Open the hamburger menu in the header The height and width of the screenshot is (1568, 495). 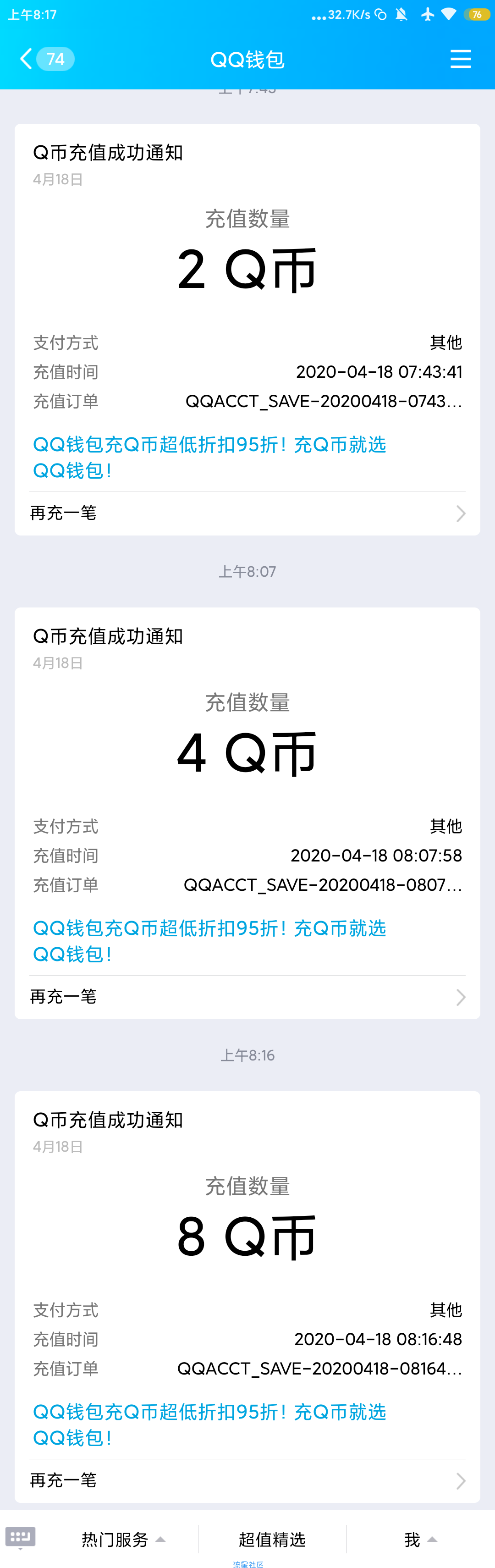coord(460,59)
